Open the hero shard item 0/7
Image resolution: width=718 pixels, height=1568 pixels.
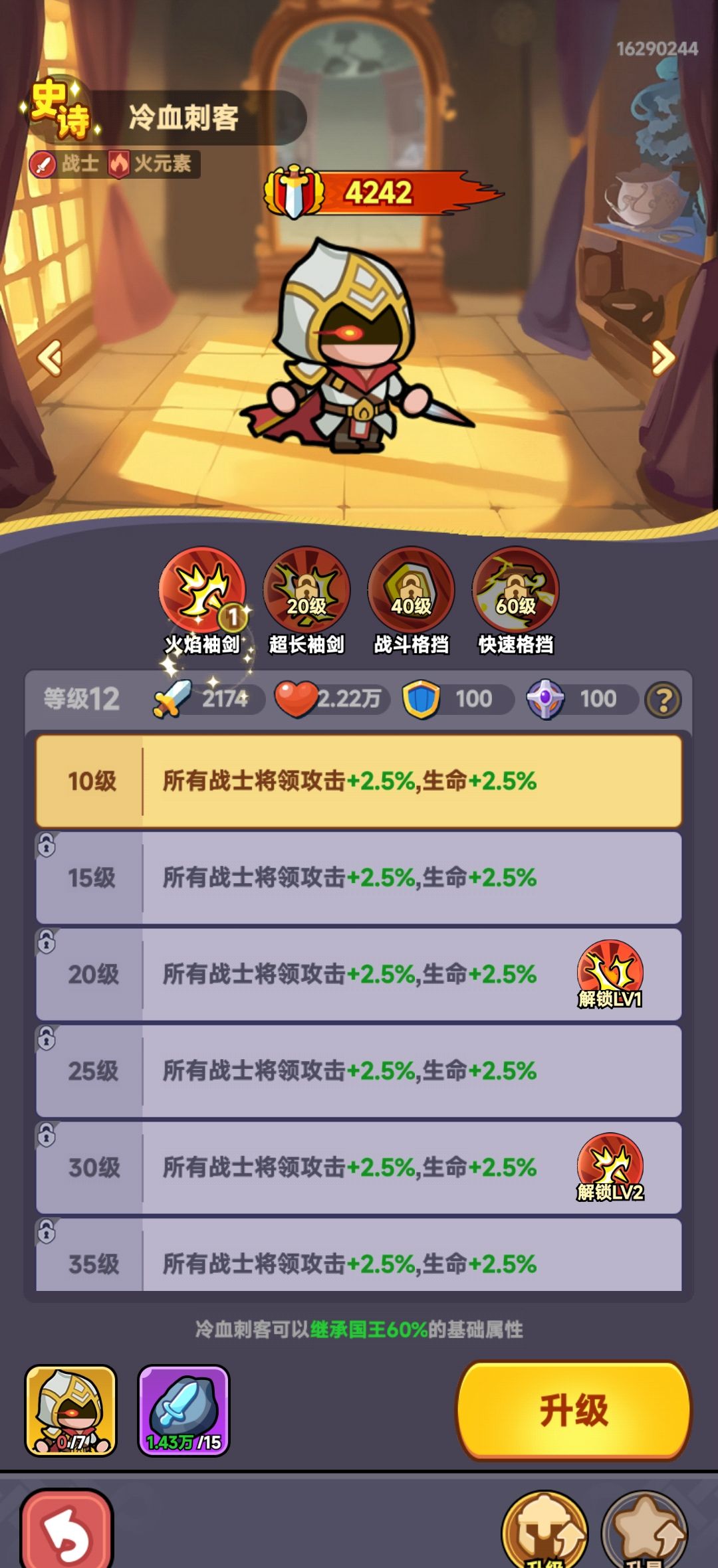[70, 1410]
